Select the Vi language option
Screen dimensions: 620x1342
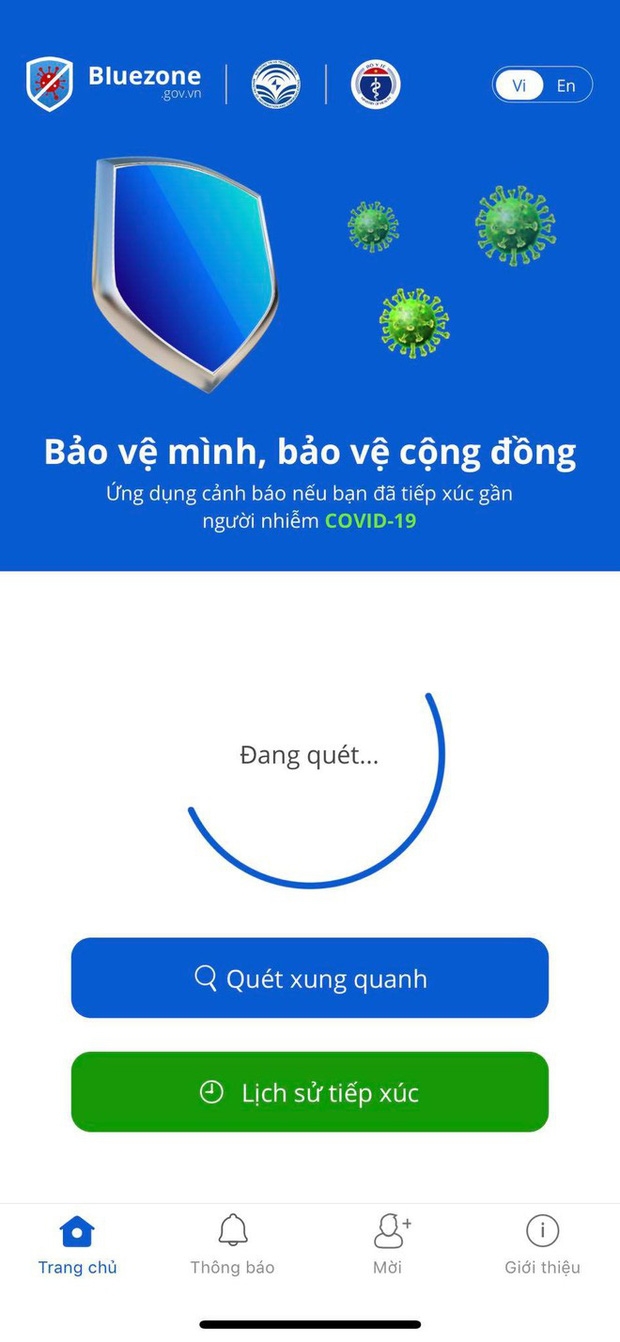(x=519, y=86)
